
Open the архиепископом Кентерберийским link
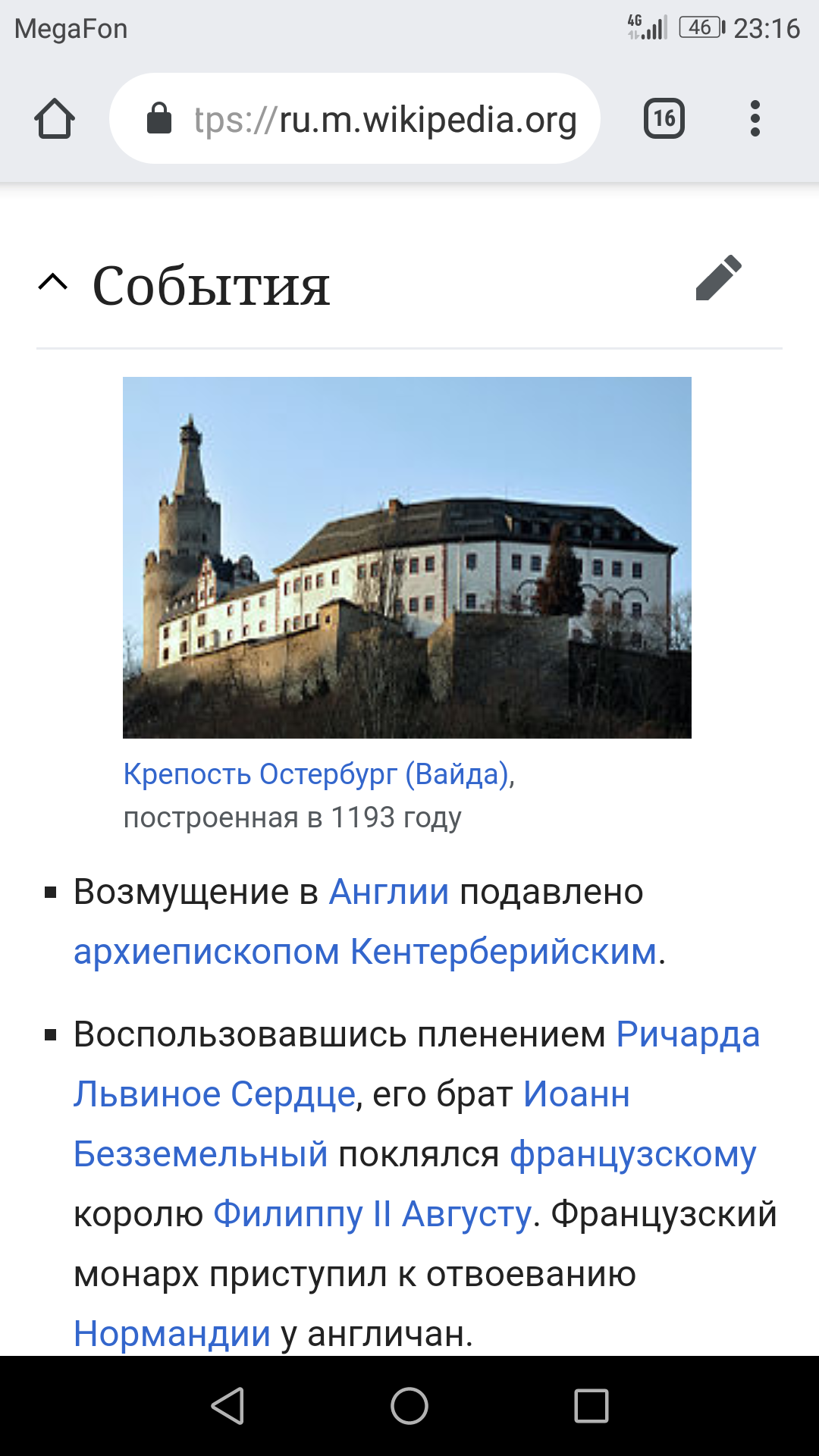point(364,952)
